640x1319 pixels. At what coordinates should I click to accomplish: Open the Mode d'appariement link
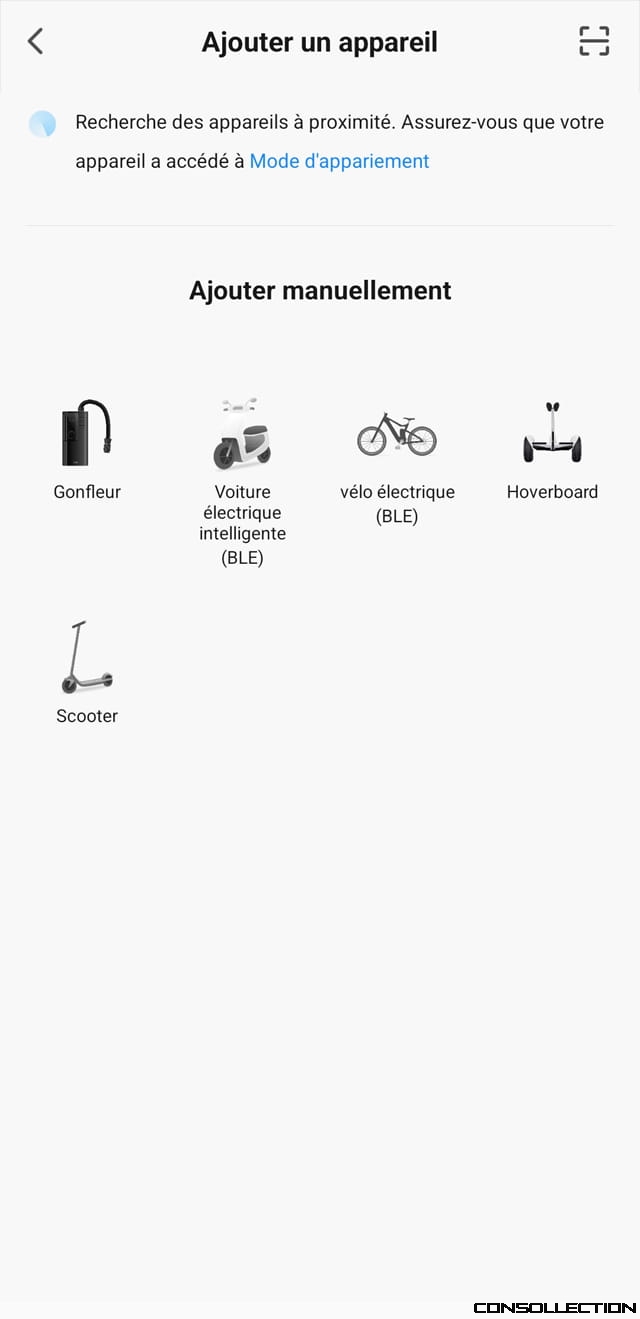[x=339, y=161]
